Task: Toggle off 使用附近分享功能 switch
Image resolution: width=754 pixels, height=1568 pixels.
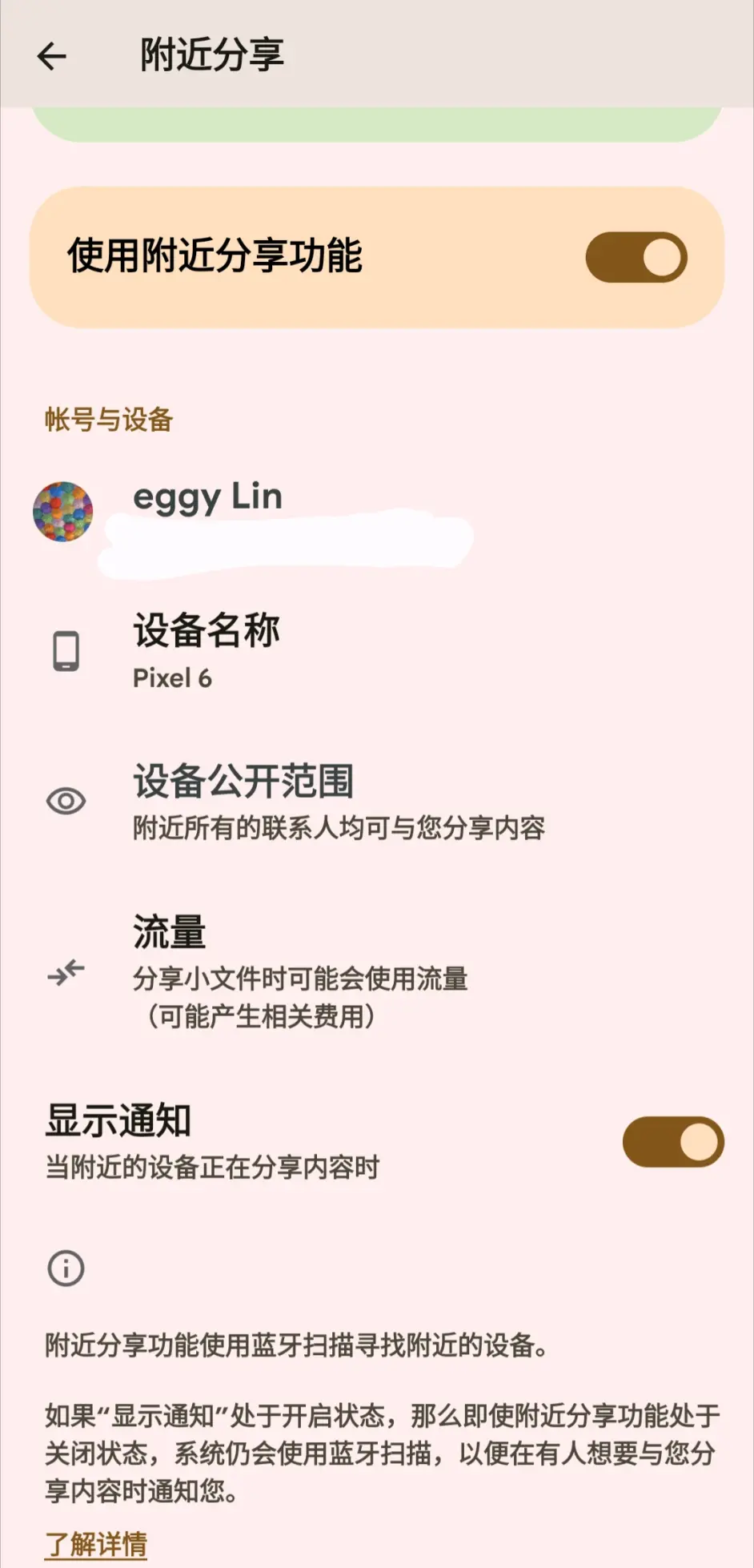Action: (x=636, y=258)
